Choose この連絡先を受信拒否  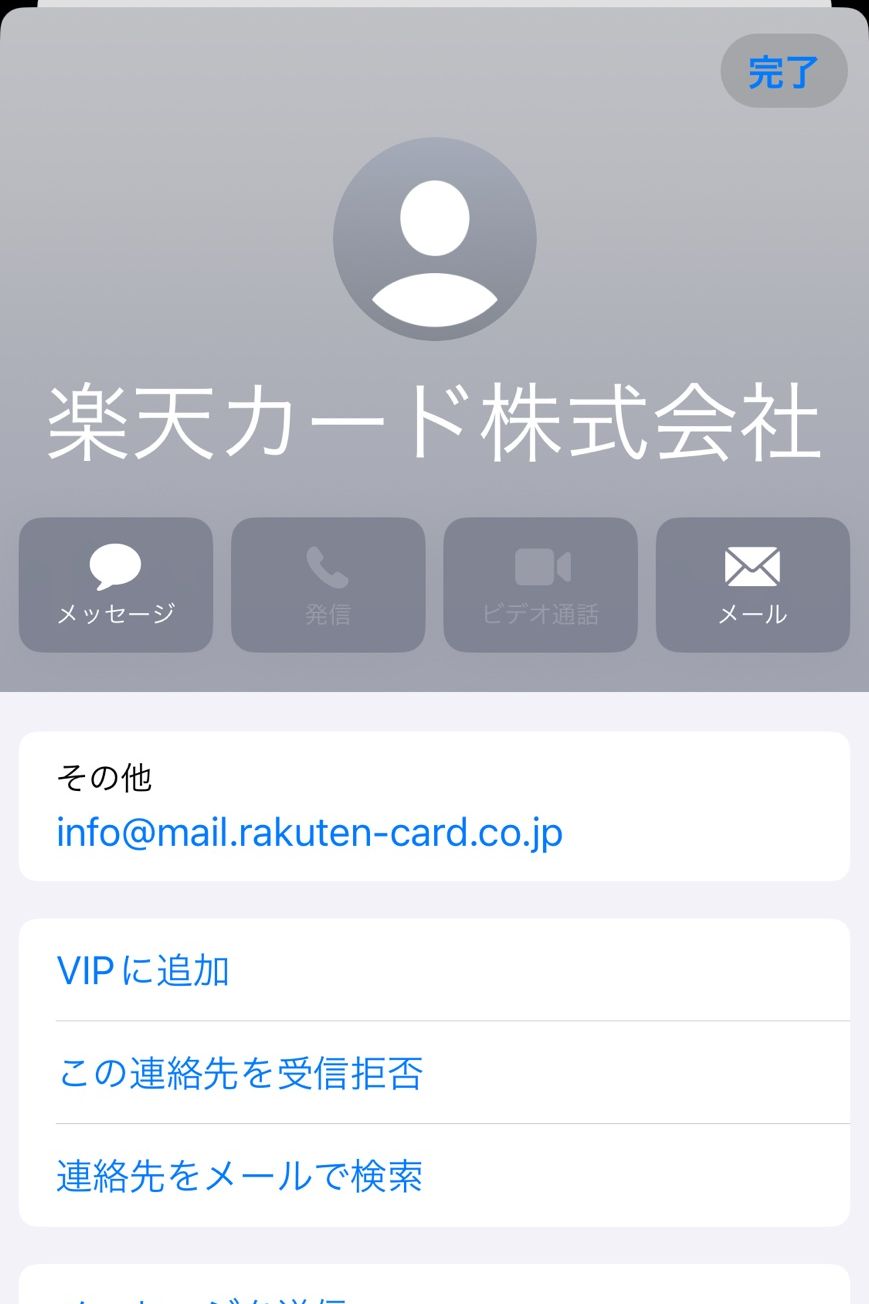(240, 1073)
